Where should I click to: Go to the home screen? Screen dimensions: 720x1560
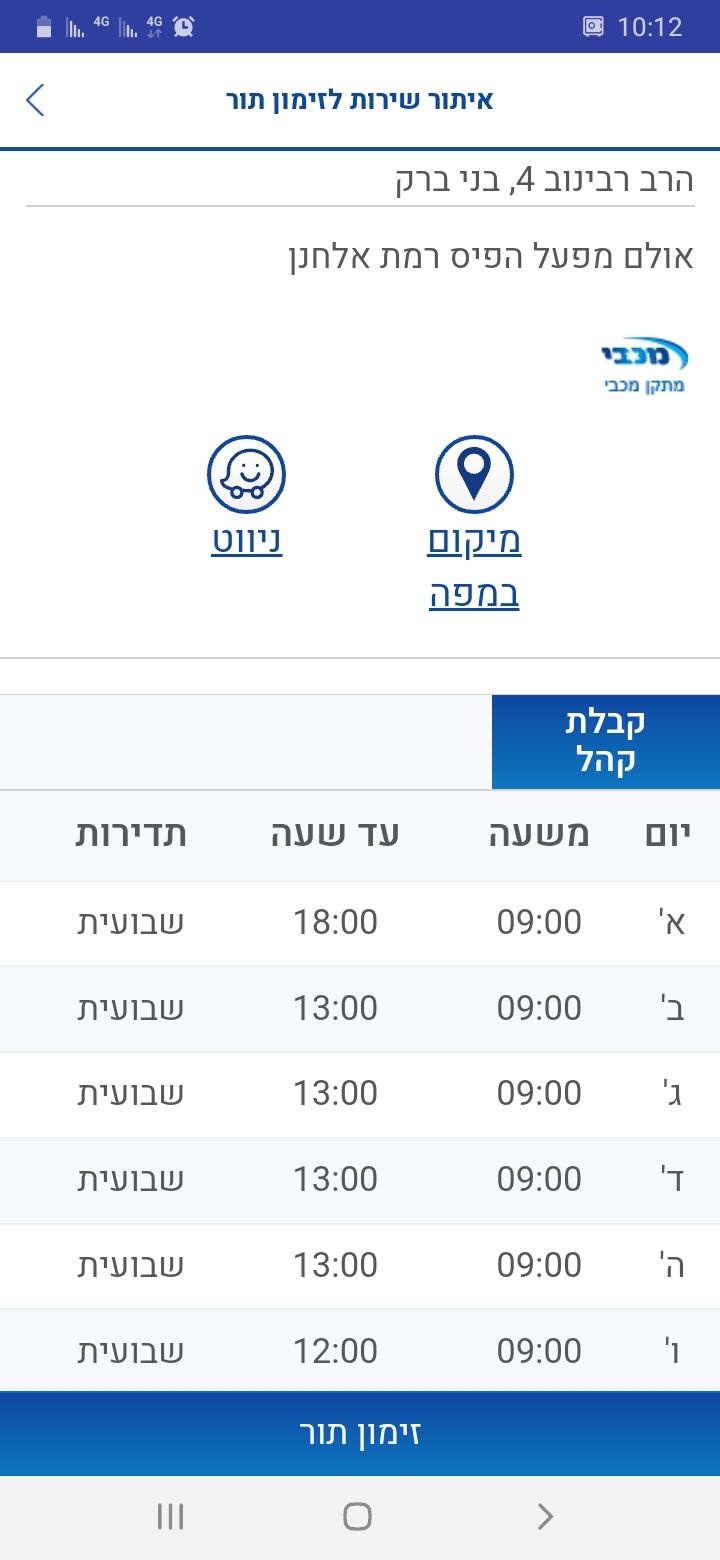pos(357,1517)
